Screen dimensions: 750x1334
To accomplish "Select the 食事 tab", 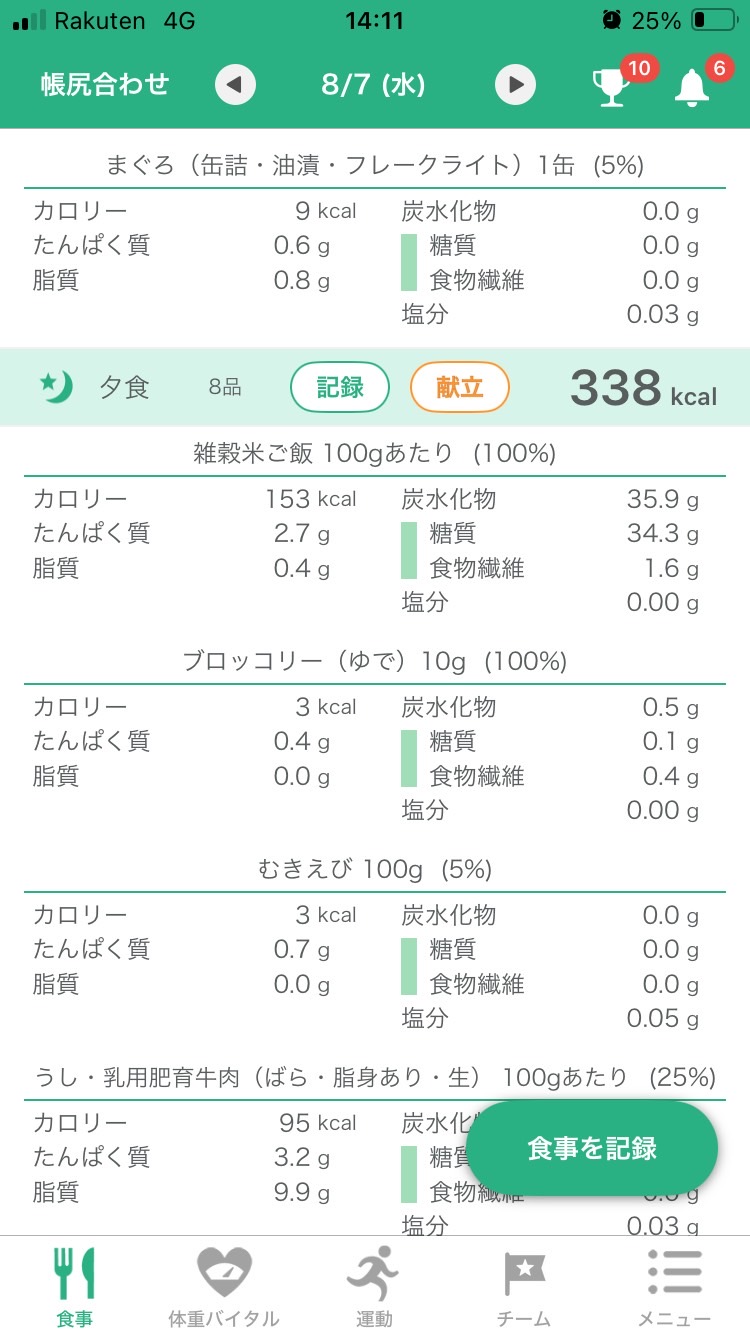I will [75, 1286].
